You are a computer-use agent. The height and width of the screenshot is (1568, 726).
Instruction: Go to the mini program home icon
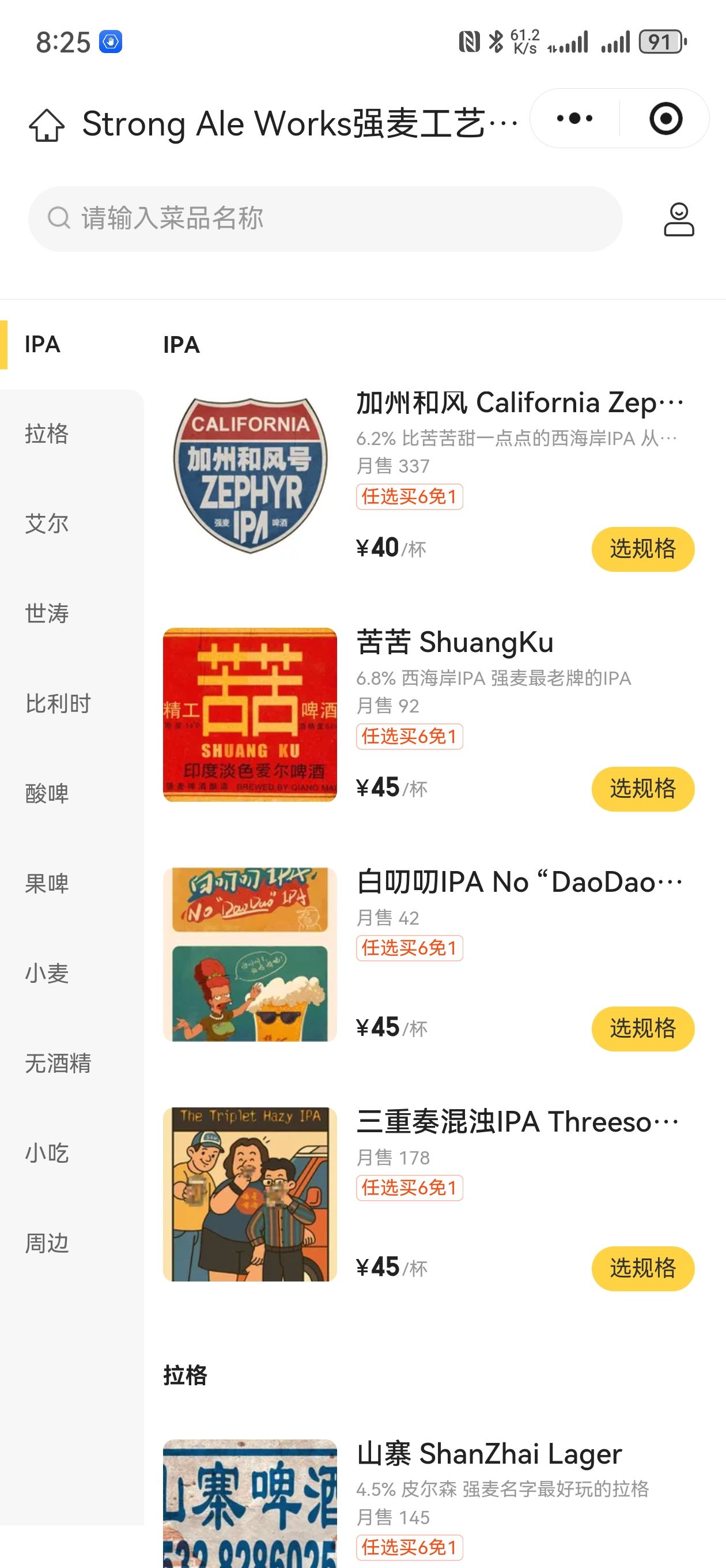(46, 125)
